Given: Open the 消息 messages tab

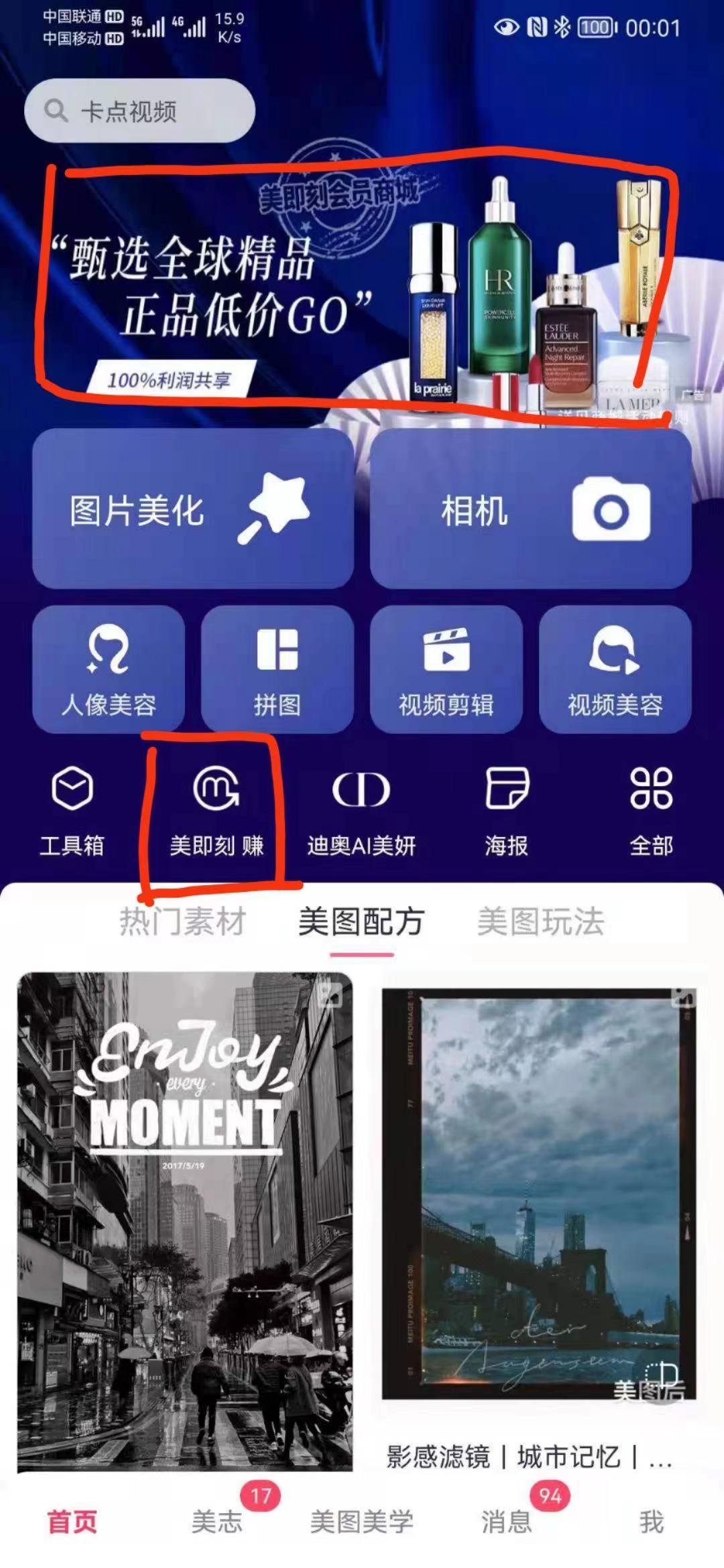Looking at the screenshot, I should point(507,1521).
